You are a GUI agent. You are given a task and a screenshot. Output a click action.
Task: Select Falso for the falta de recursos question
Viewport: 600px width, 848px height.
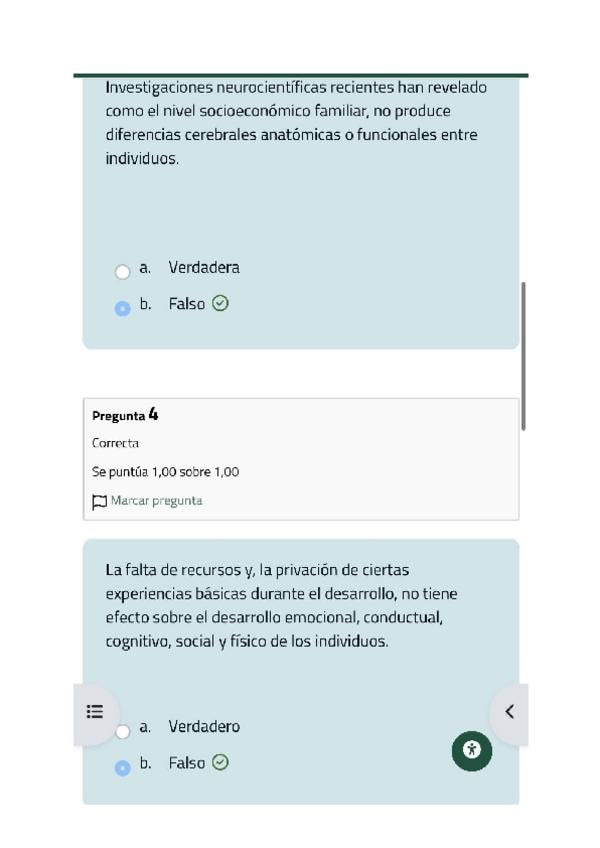pyautogui.click(x=123, y=767)
